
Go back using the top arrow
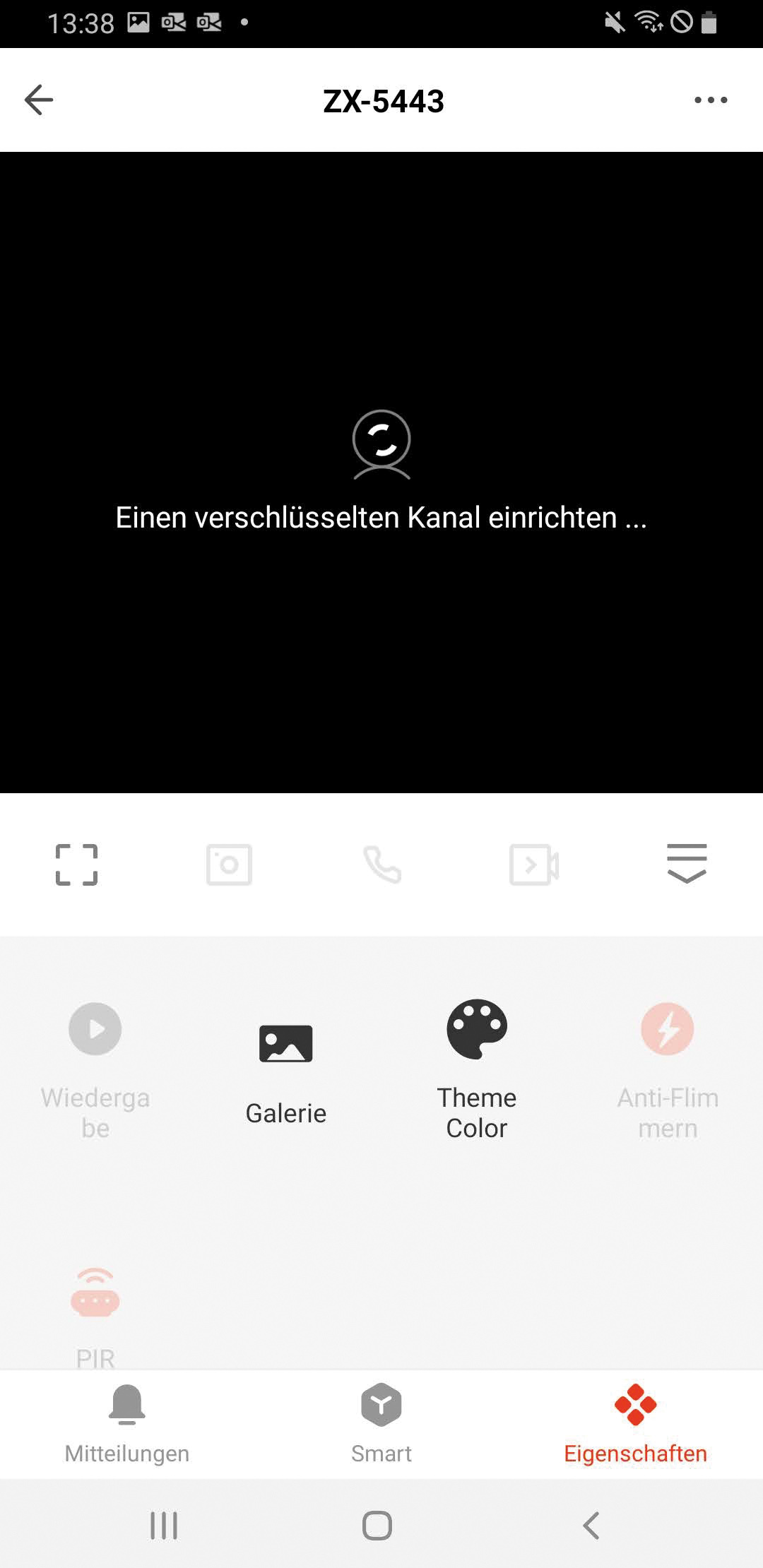click(39, 100)
